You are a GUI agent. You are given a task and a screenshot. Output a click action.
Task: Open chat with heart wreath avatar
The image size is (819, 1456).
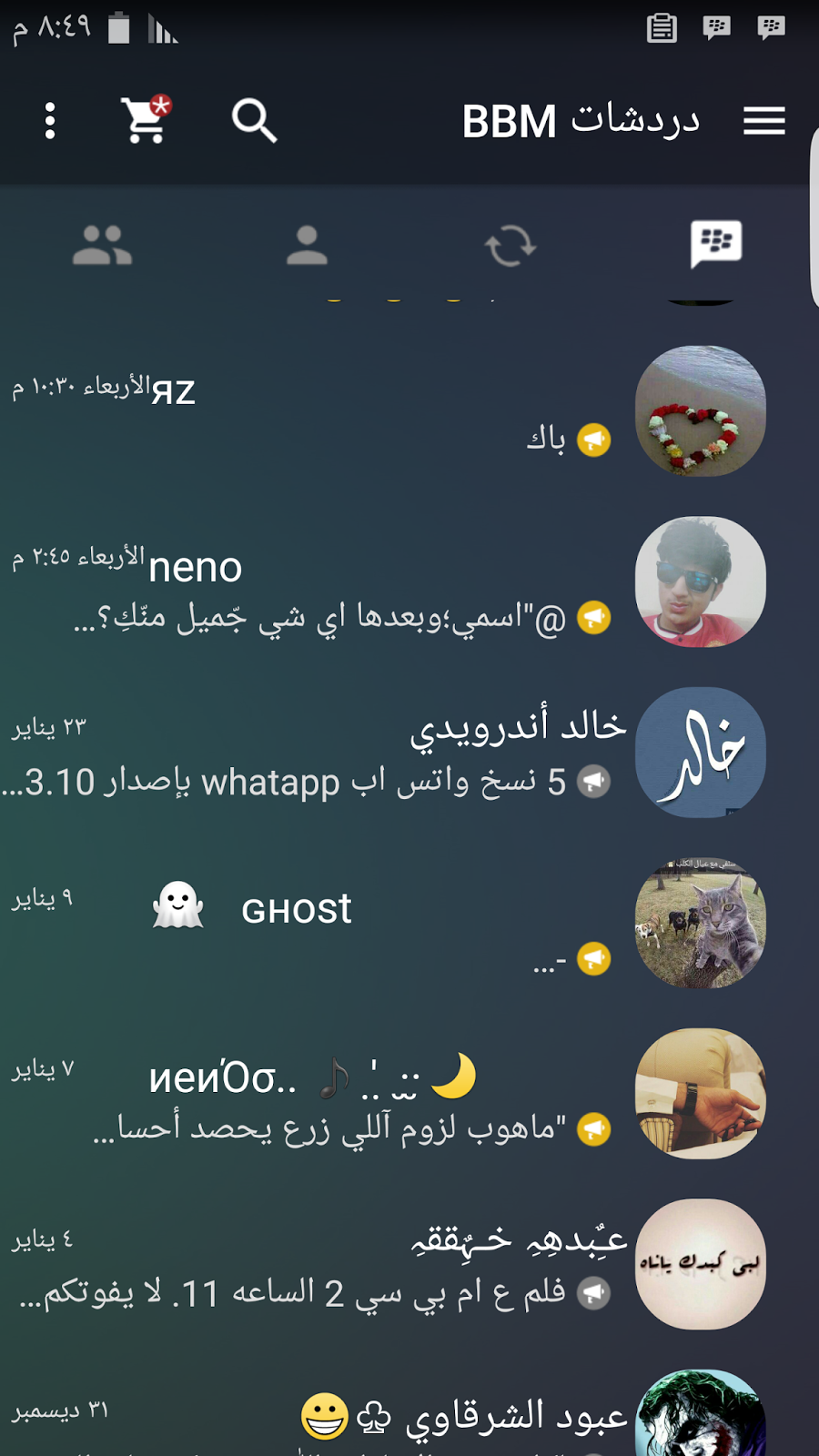409,411
